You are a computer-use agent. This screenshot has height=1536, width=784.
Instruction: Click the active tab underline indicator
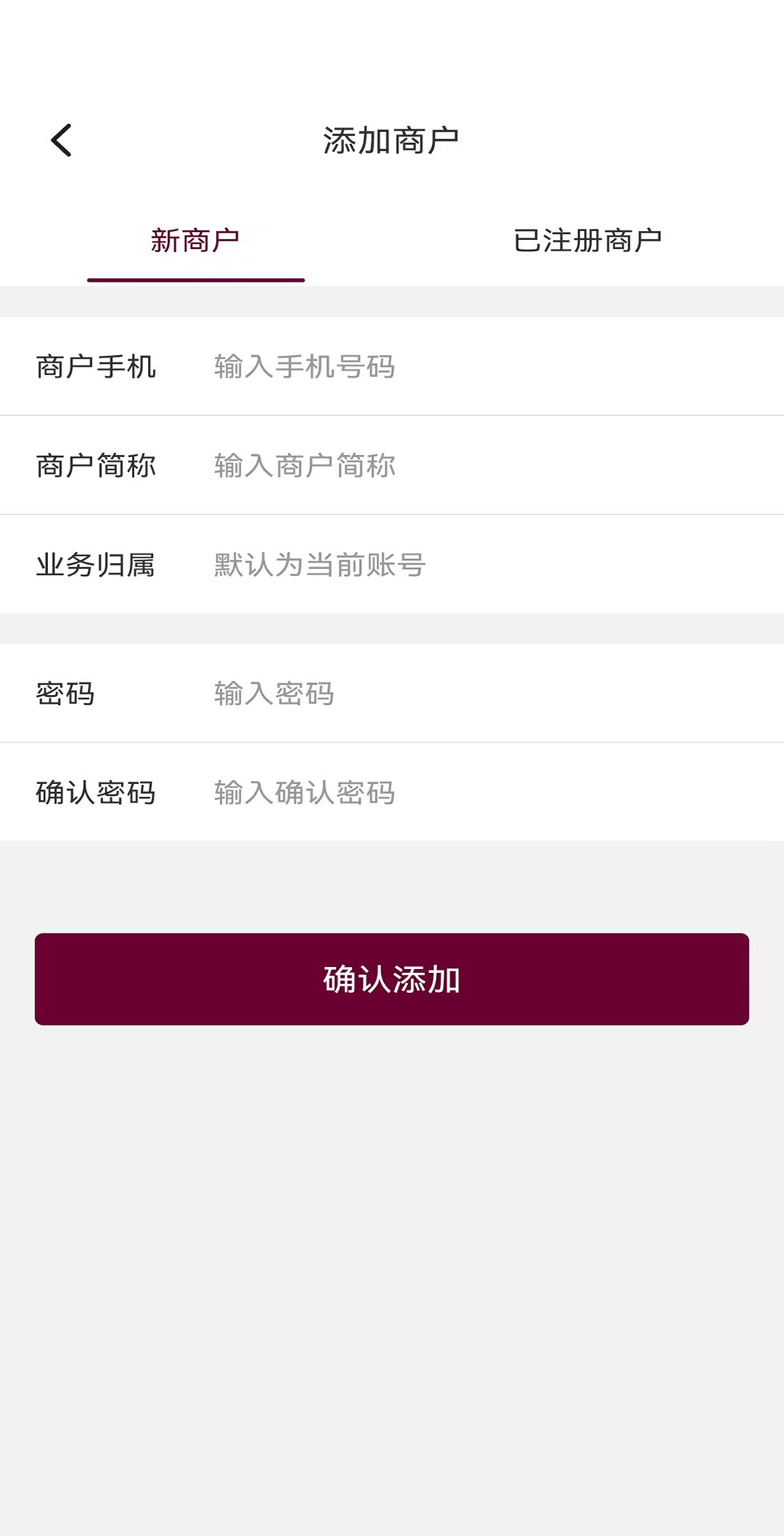[196, 279]
